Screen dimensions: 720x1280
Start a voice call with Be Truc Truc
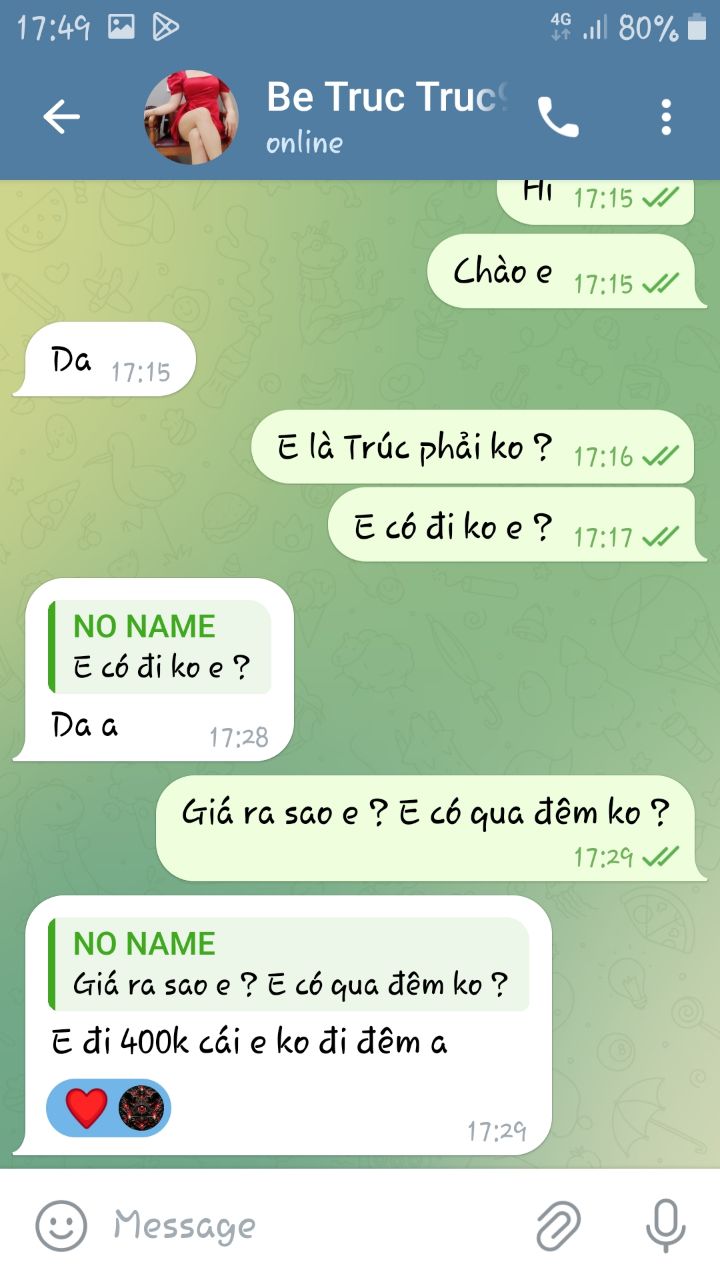[558, 118]
